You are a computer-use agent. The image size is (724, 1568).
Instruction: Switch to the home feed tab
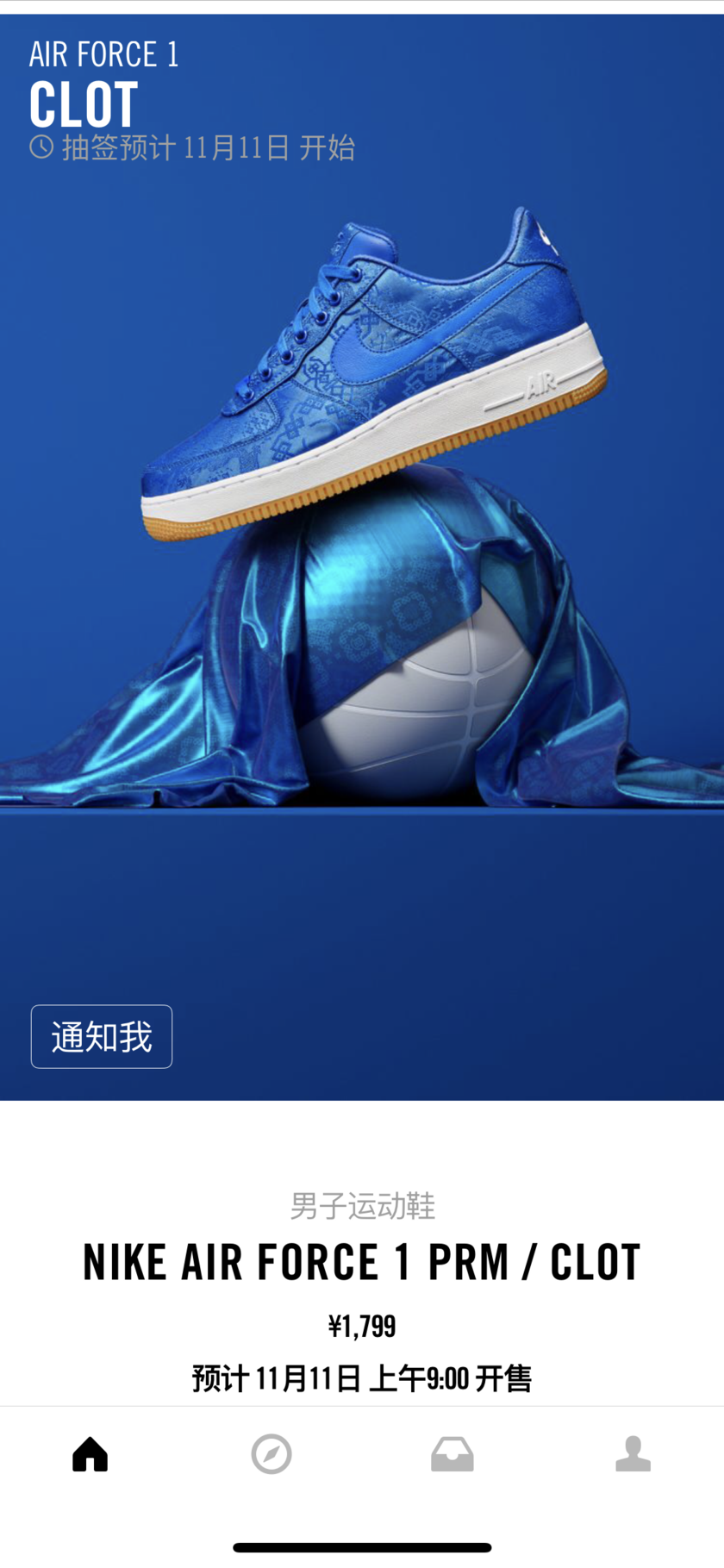(90, 1454)
